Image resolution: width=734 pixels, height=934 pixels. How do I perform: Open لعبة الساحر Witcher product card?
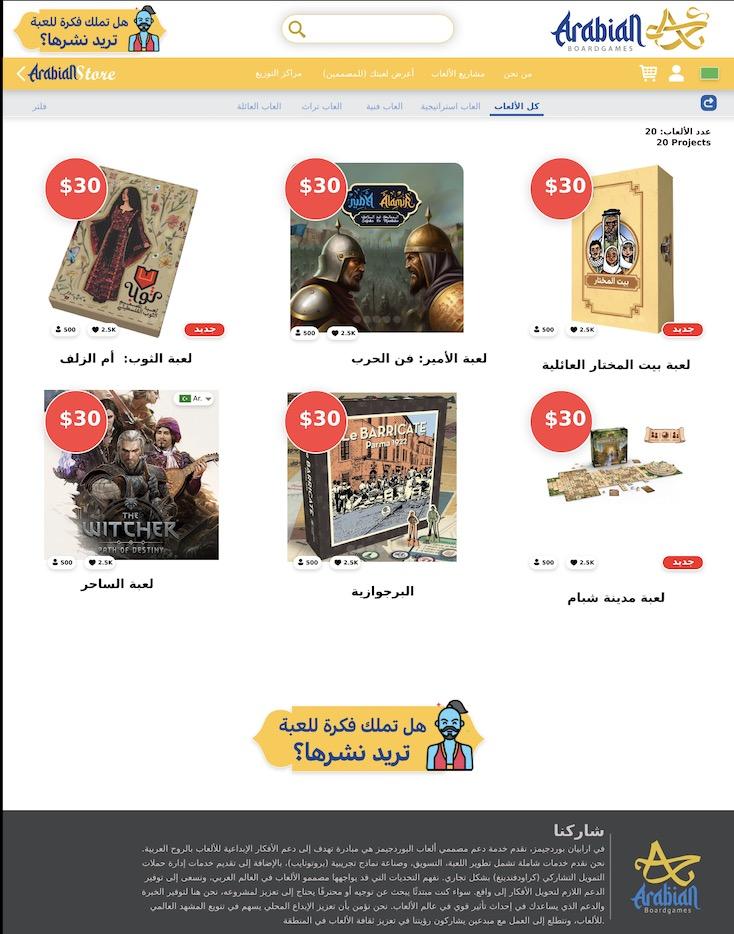(131, 475)
